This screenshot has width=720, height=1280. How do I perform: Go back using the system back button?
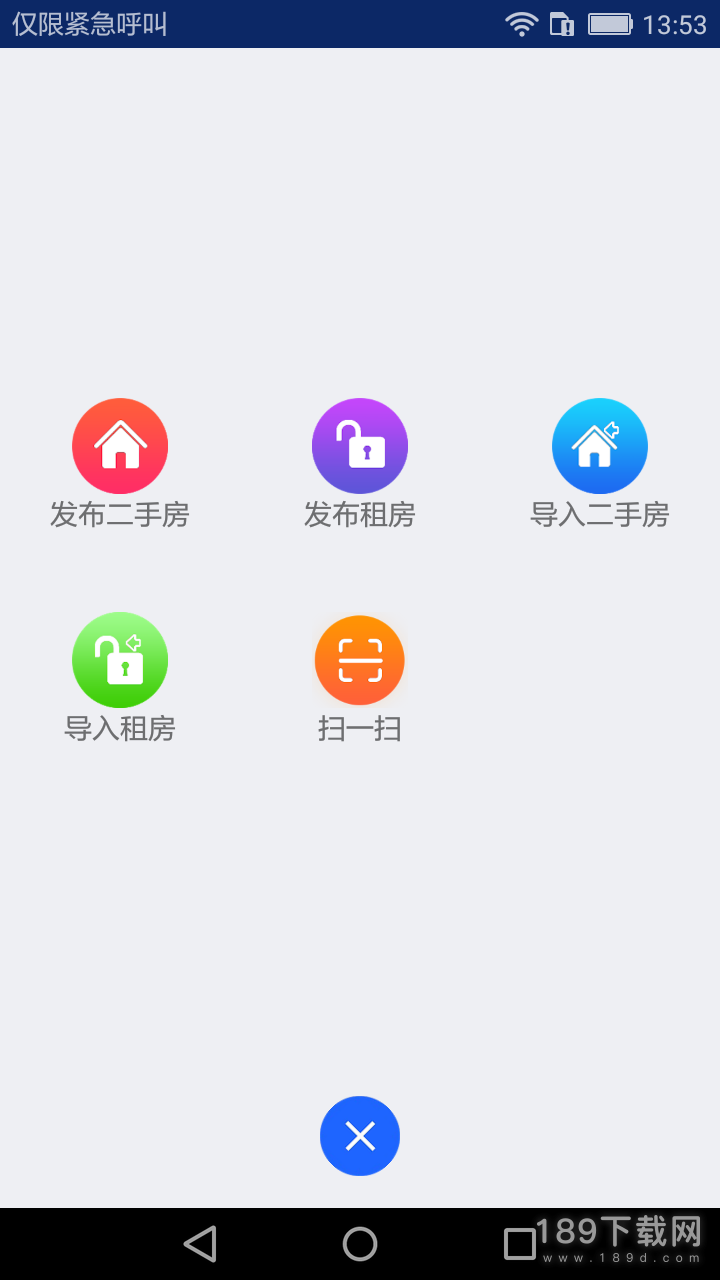click(200, 1244)
